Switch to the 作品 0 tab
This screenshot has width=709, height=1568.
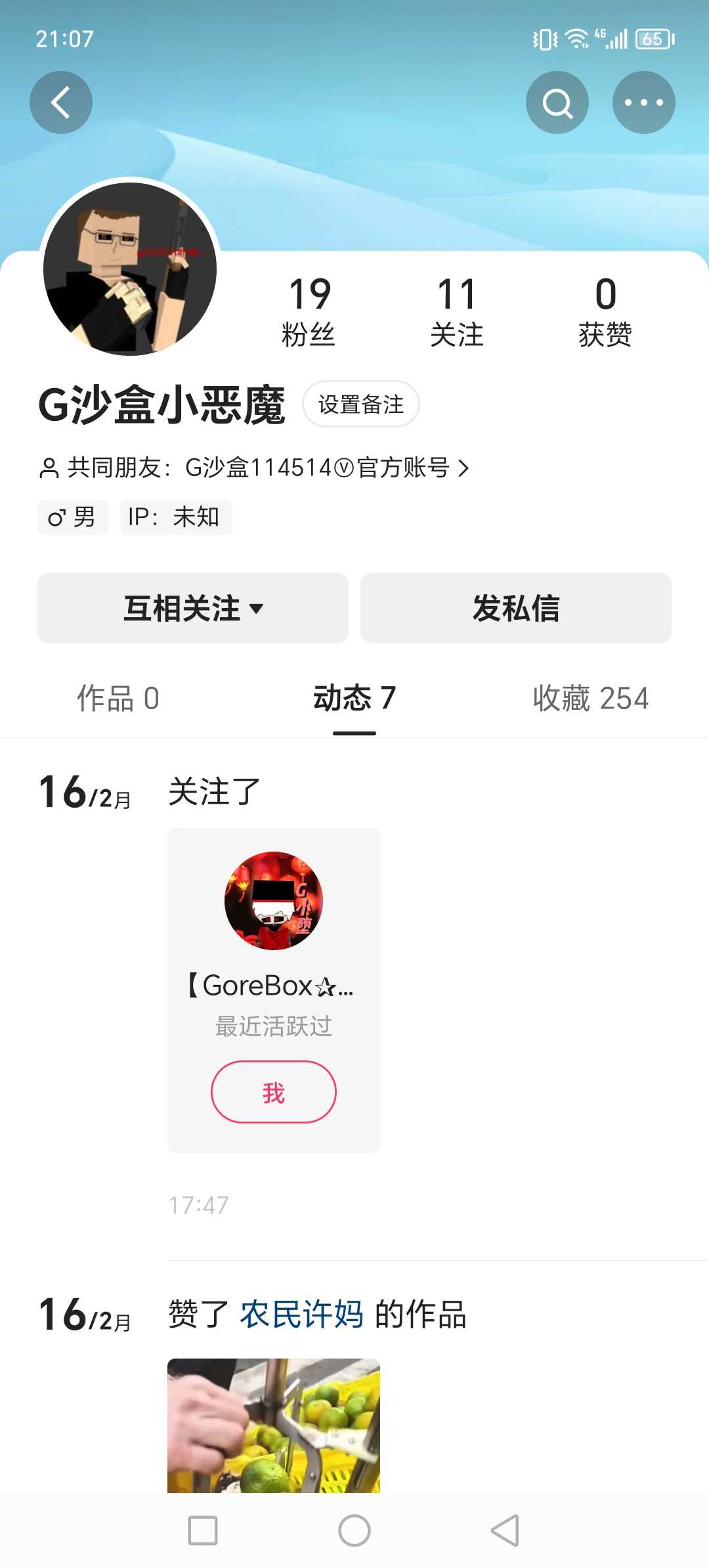coord(118,698)
